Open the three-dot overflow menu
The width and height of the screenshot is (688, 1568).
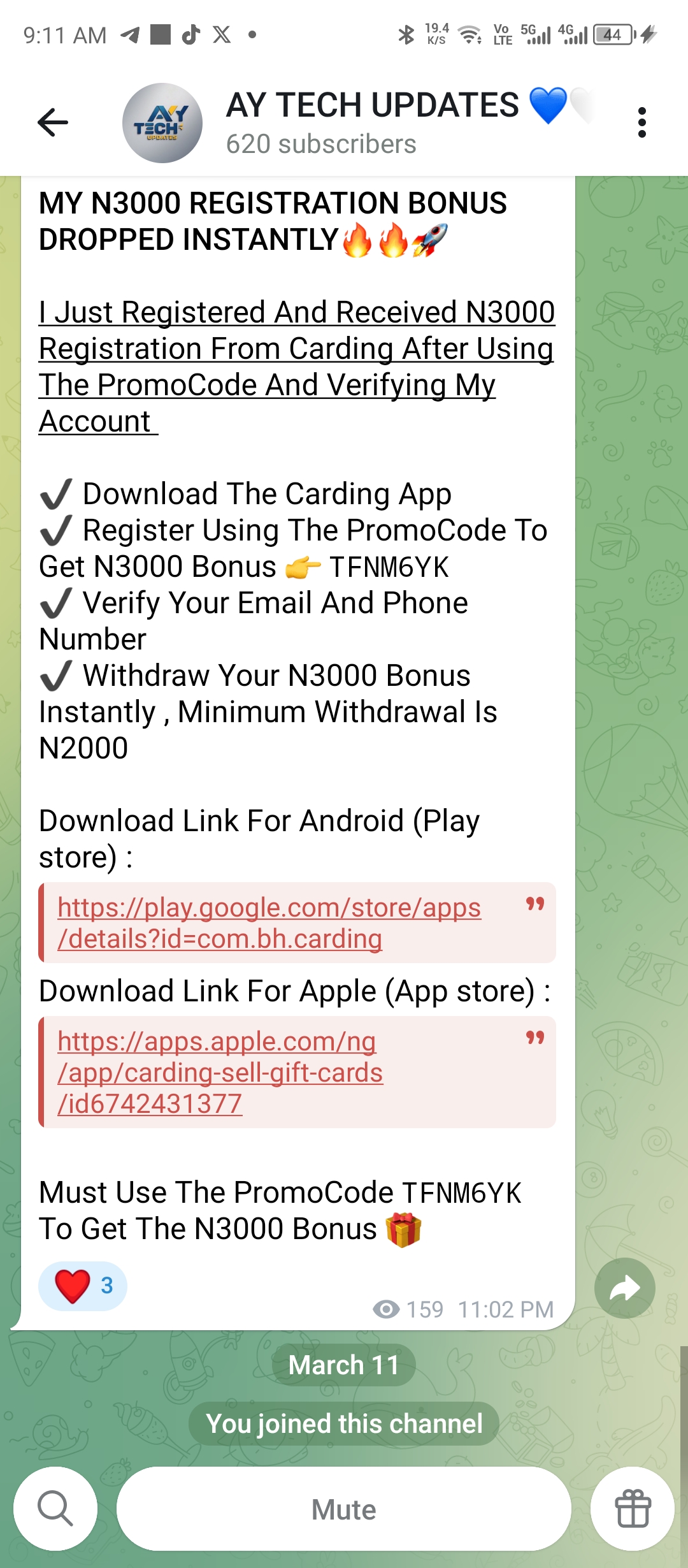point(641,122)
